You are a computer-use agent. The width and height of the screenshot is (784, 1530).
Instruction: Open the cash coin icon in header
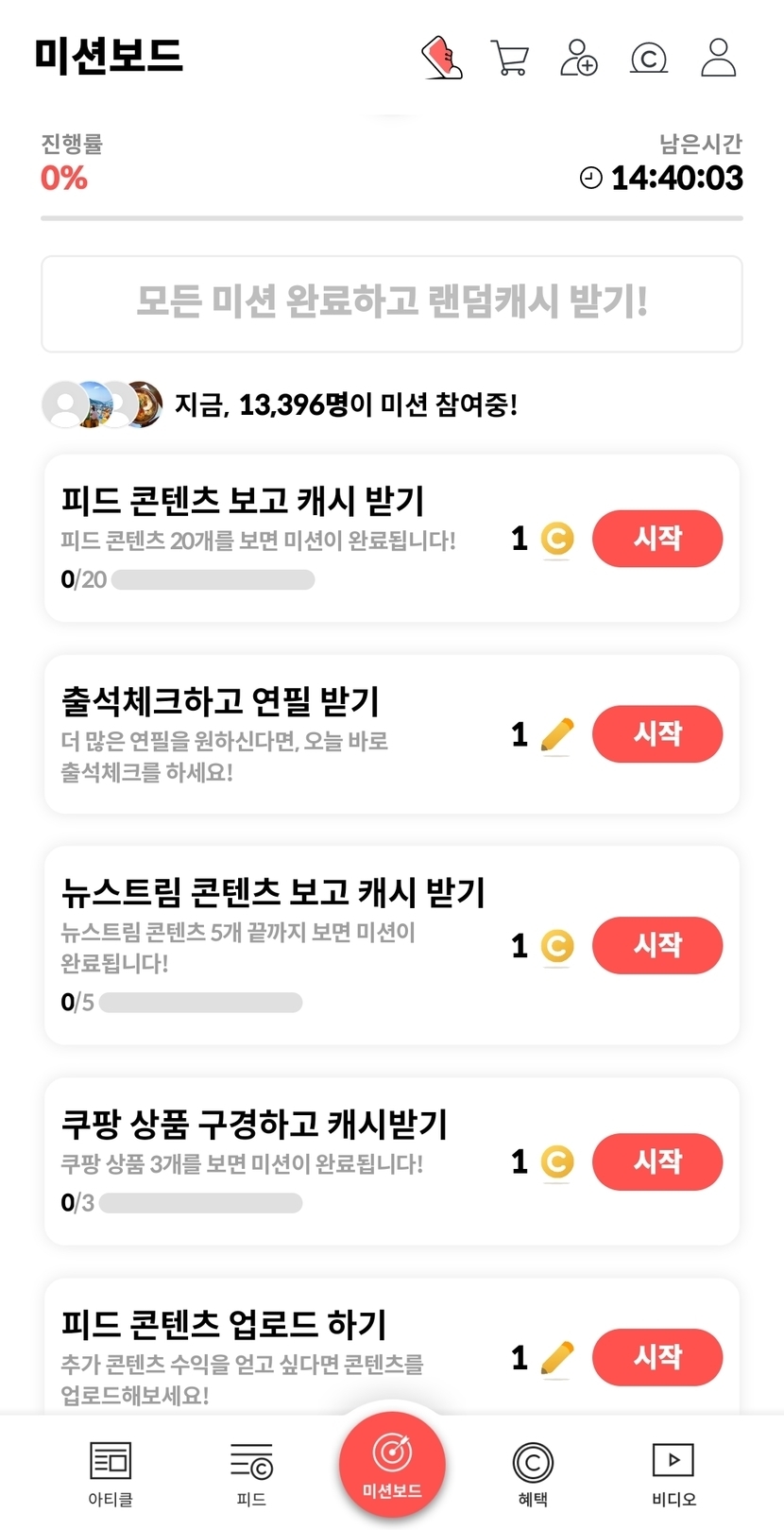click(x=648, y=59)
